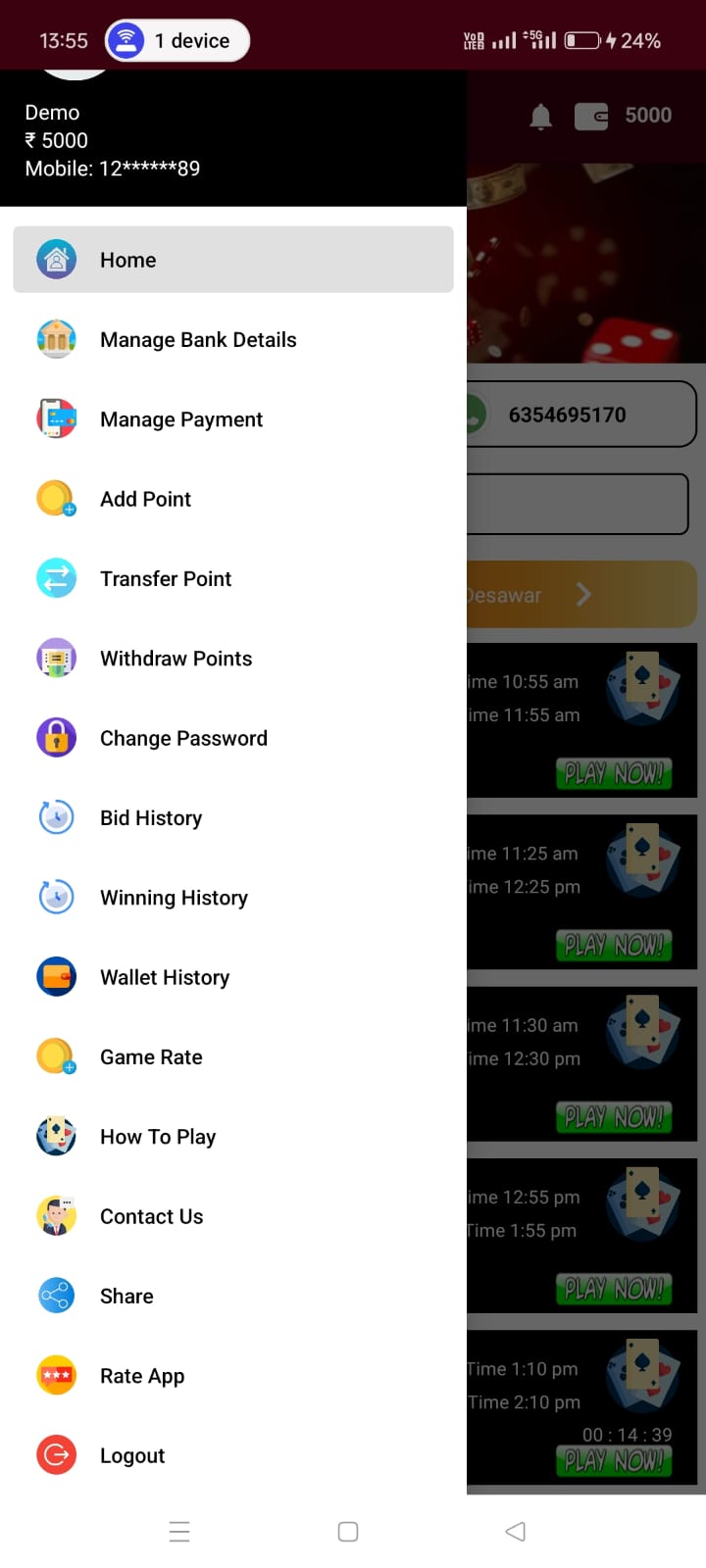The width and height of the screenshot is (706, 1568).
Task: Select the Share menu item
Action: pos(233,1296)
